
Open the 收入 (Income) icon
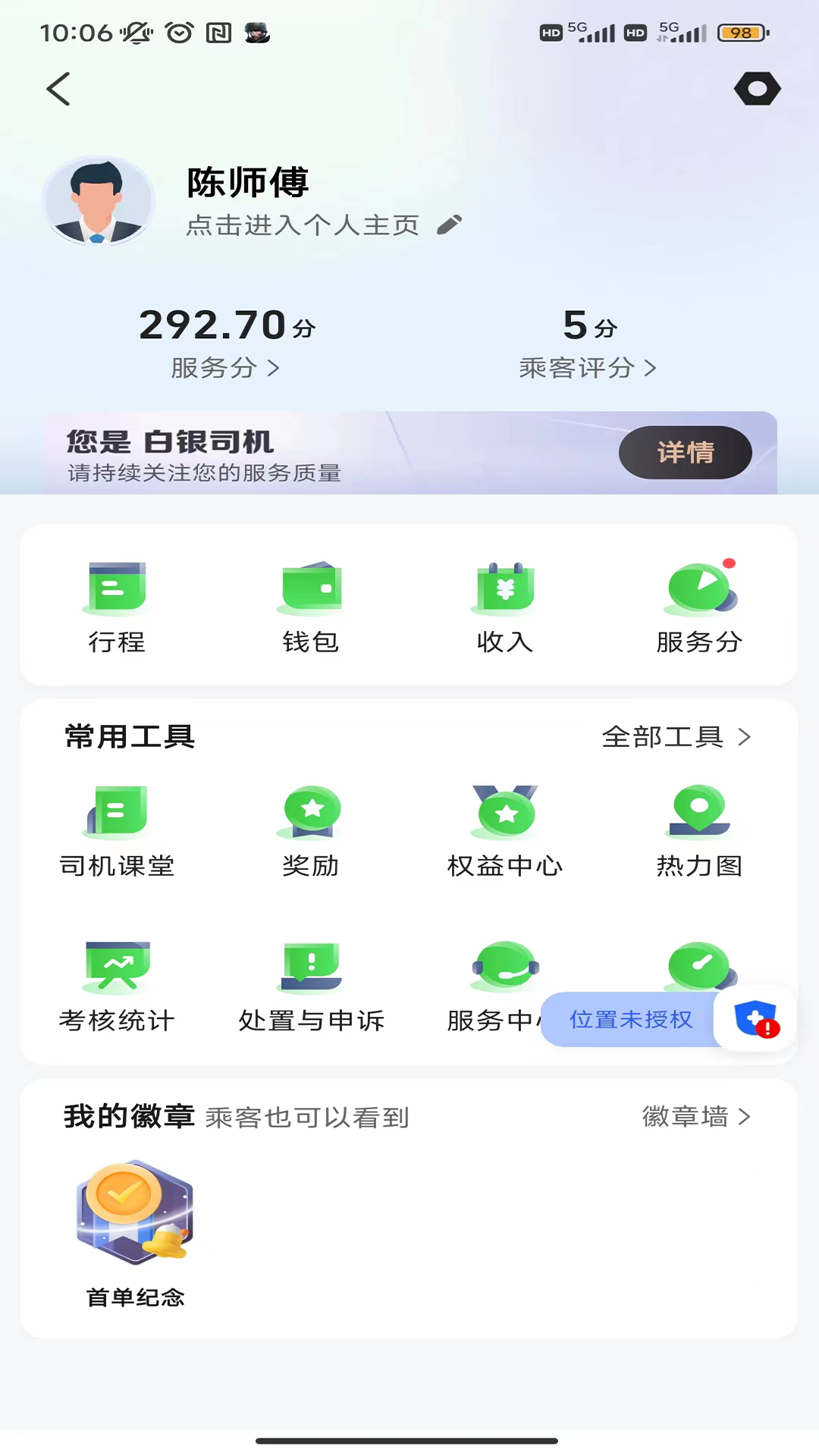pos(505,607)
